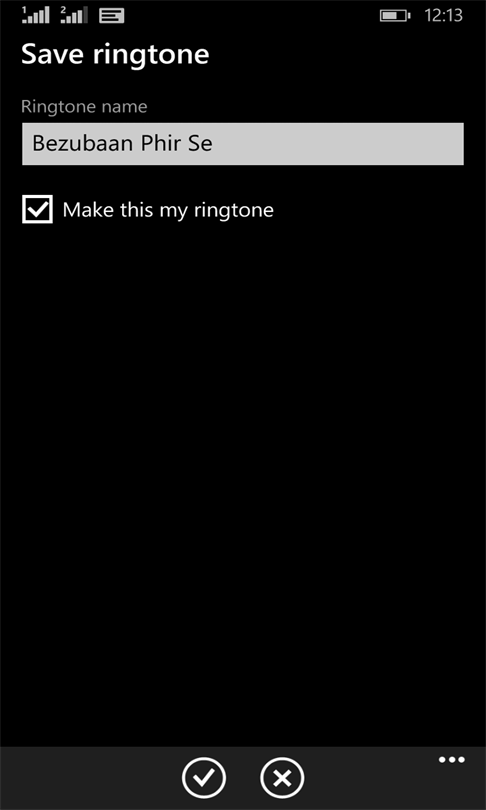Cancel saving with the X button
This screenshot has height=810, width=486.
282,778
